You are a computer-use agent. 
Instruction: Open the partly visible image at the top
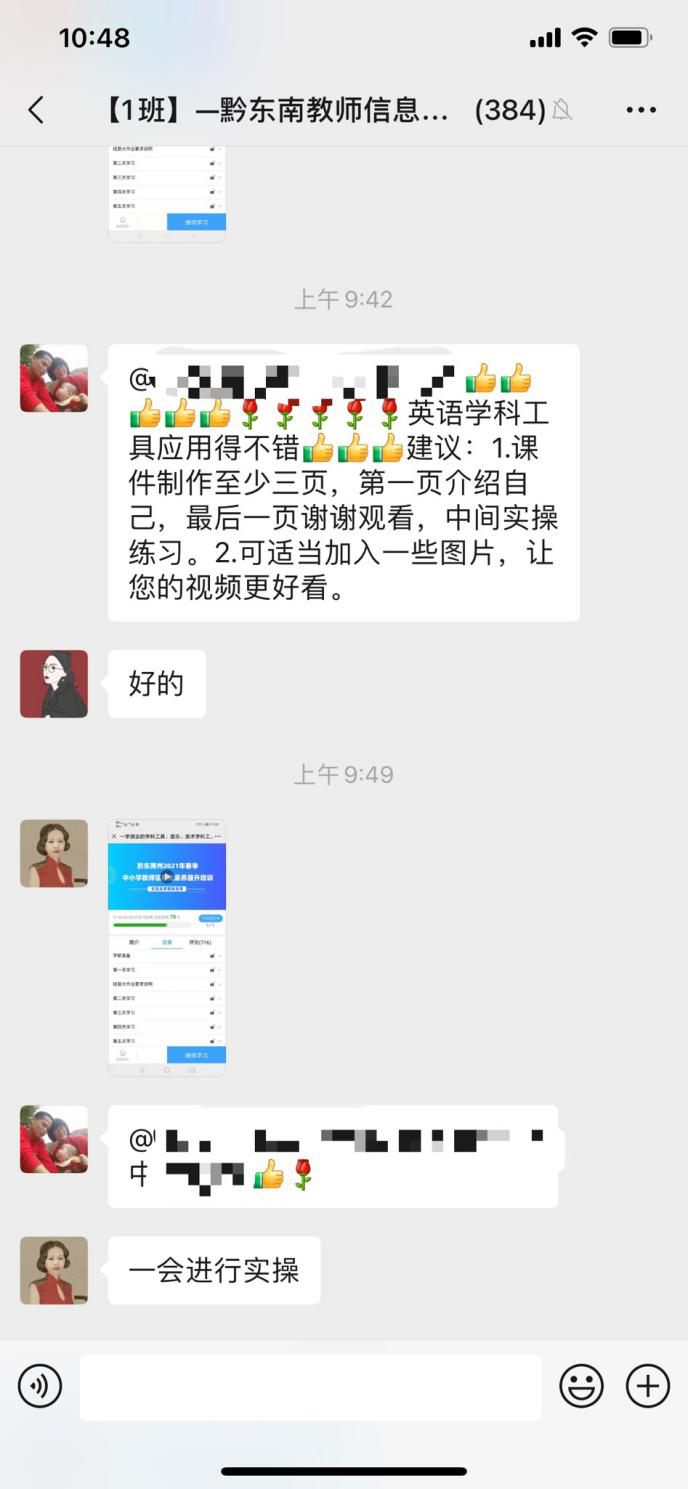tap(167, 194)
